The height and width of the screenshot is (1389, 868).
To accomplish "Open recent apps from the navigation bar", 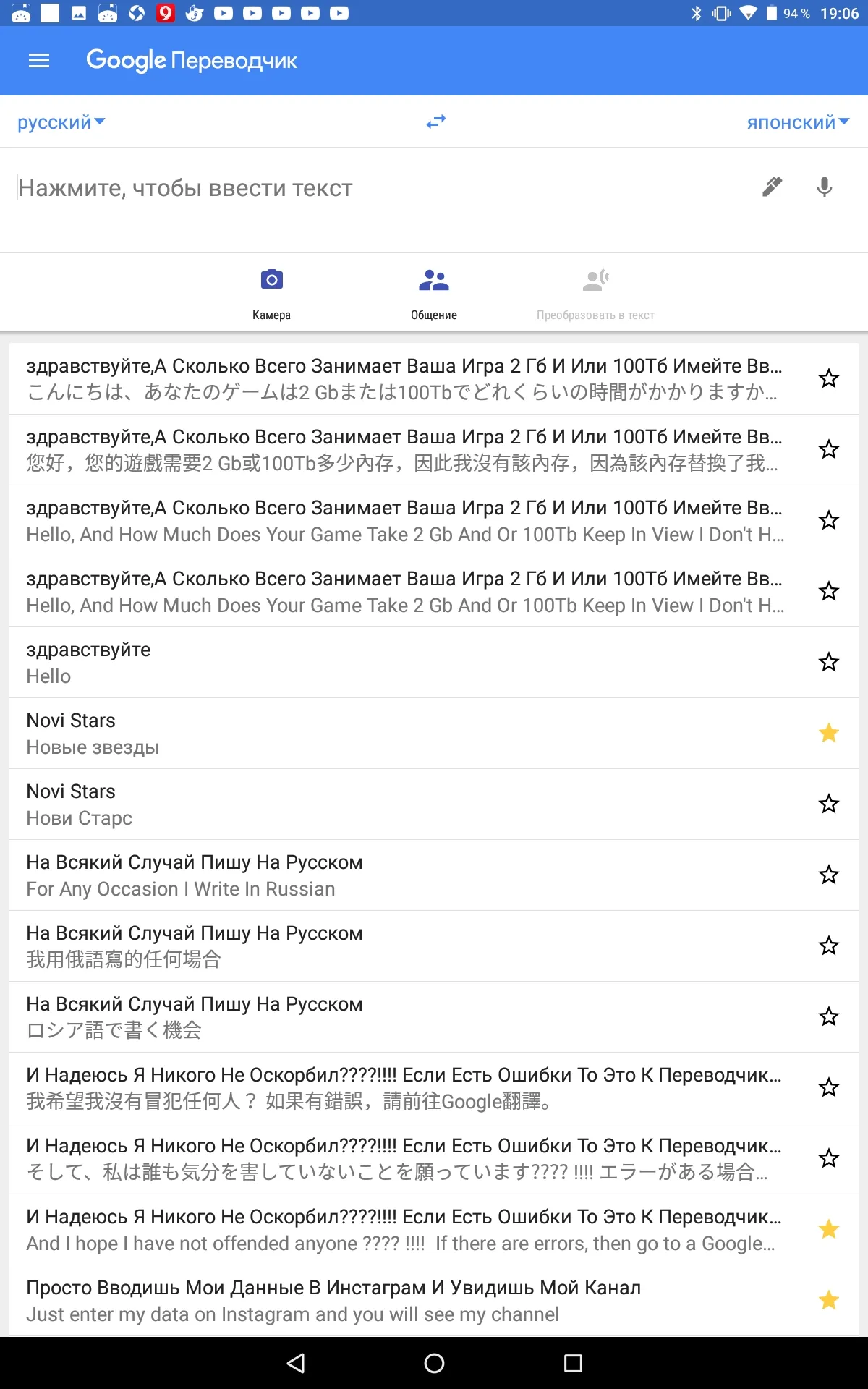I will click(x=573, y=1363).
